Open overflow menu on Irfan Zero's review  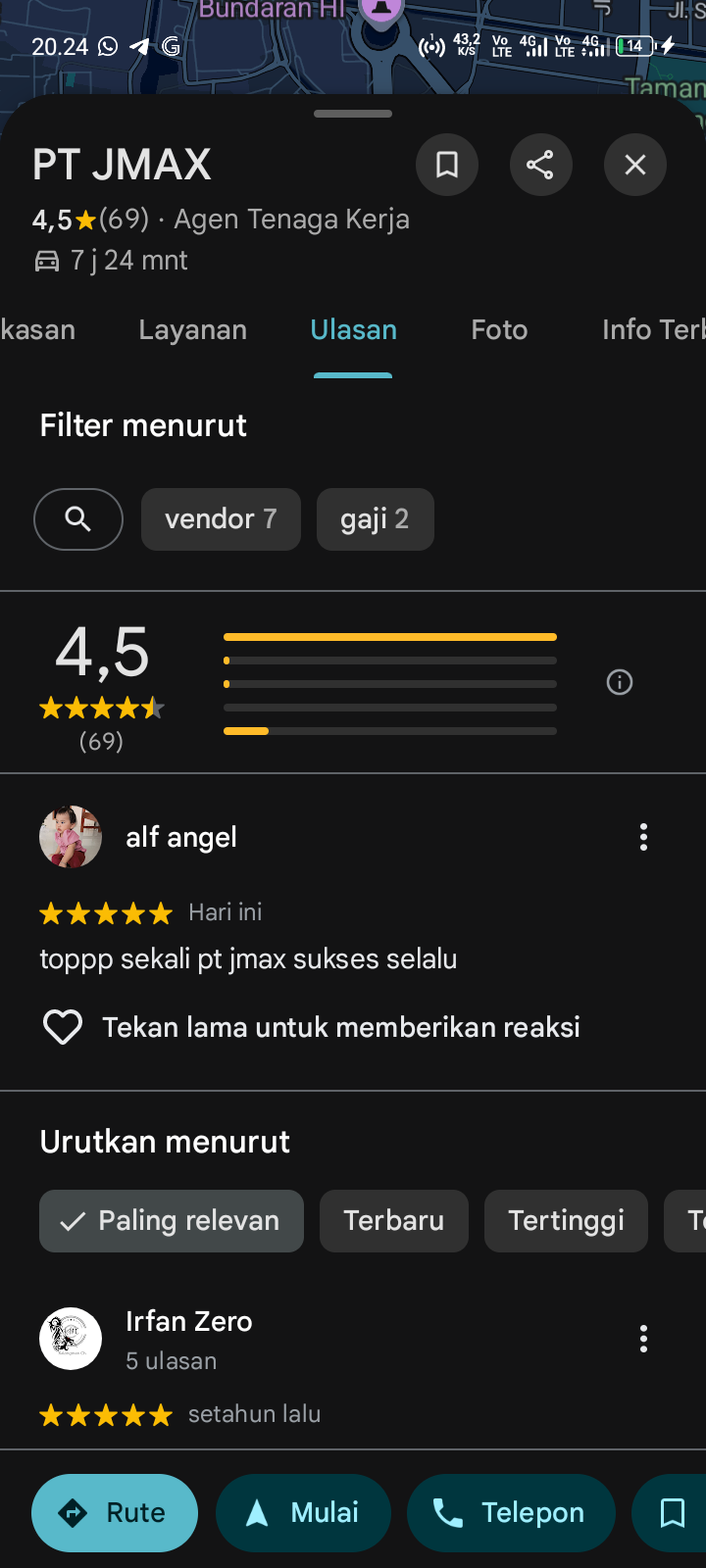point(643,1339)
